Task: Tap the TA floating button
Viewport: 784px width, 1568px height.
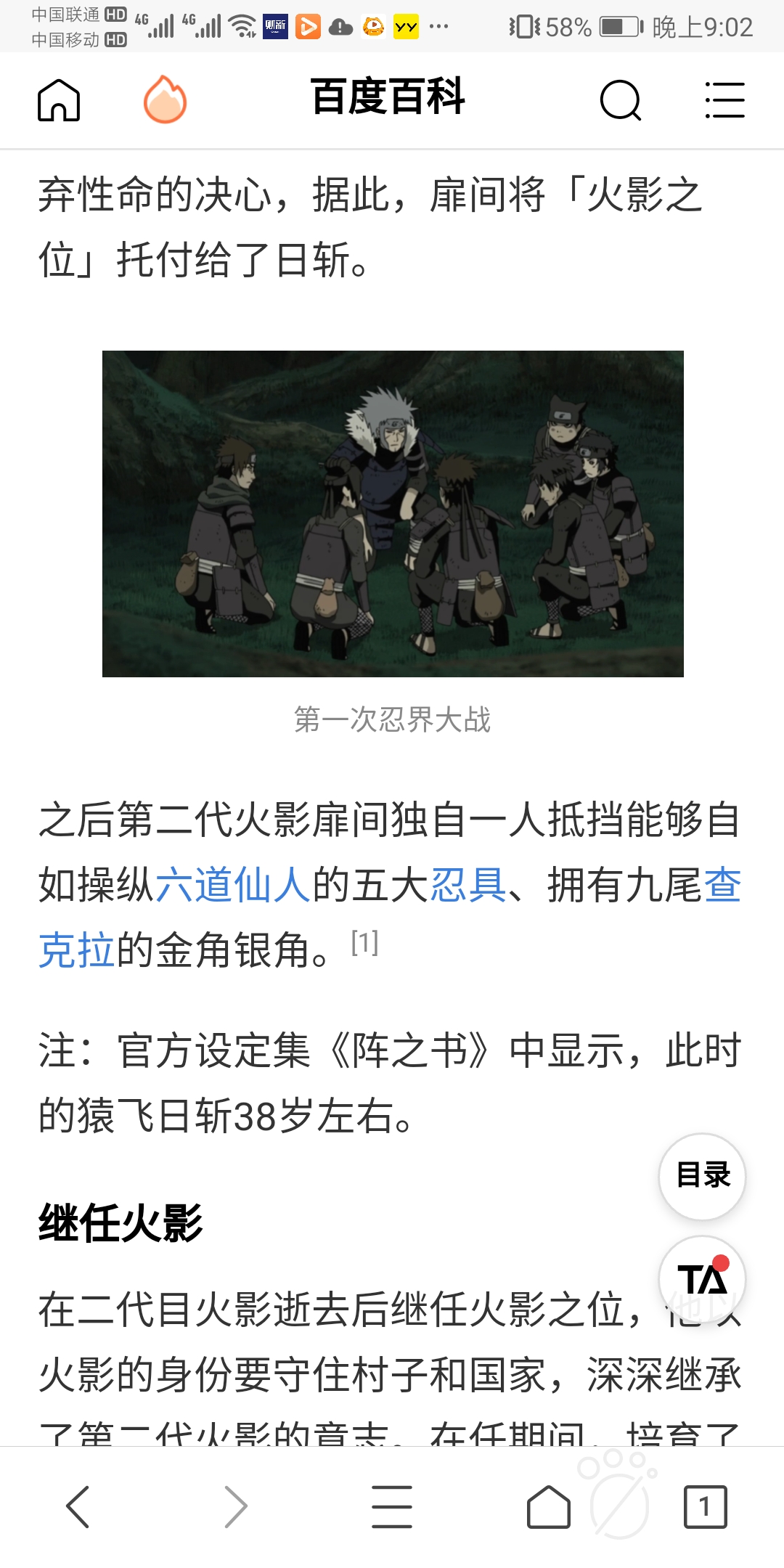Action: tap(703, 1278)
